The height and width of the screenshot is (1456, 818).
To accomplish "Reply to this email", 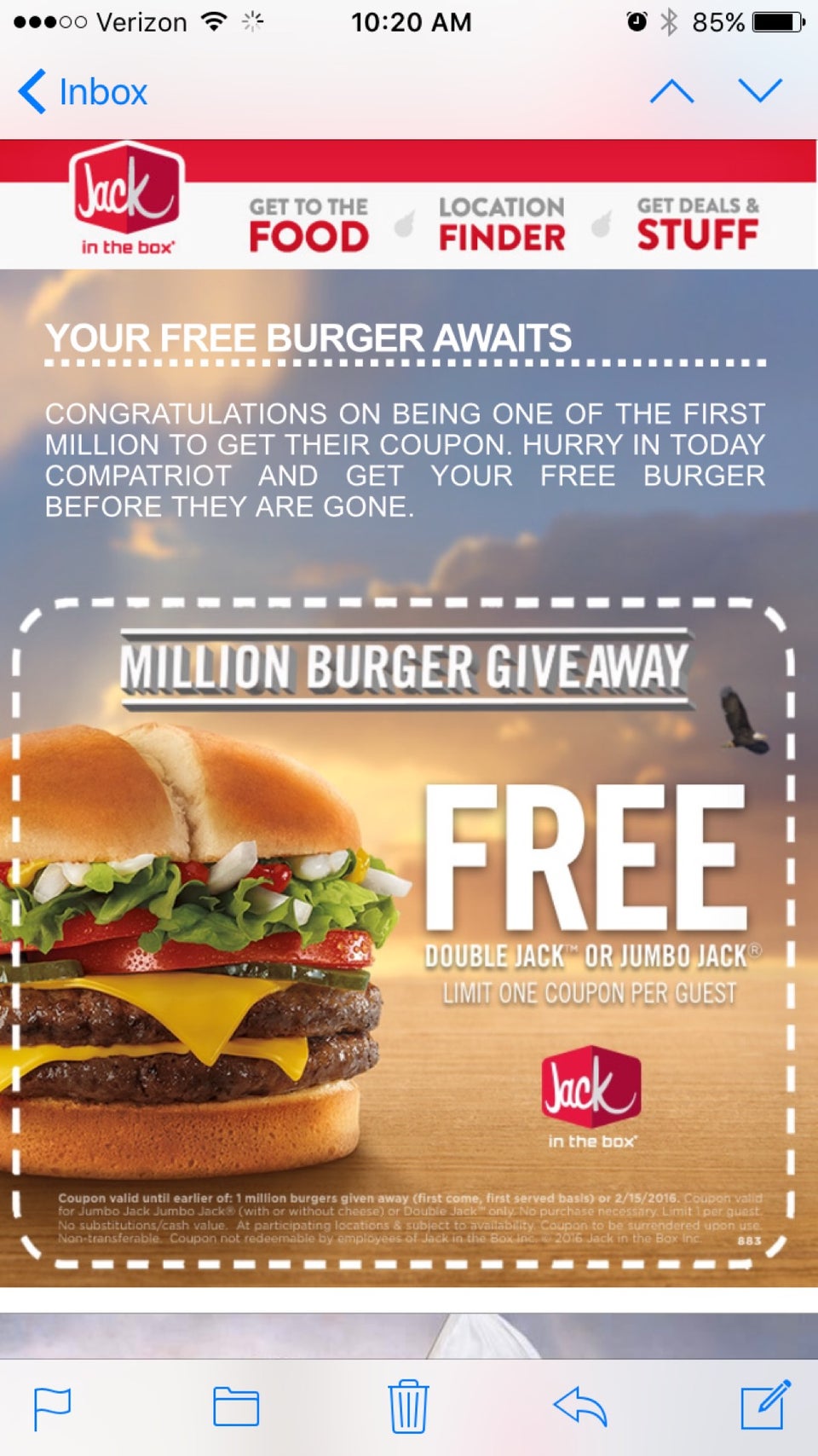I will click(580, 1407).
